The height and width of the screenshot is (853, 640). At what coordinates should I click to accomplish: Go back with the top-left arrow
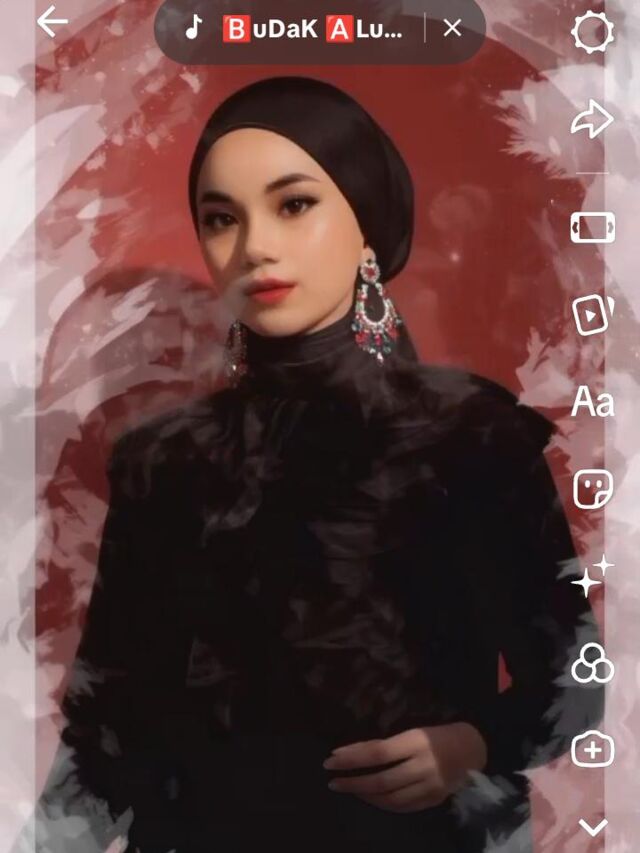click(52, 23)
